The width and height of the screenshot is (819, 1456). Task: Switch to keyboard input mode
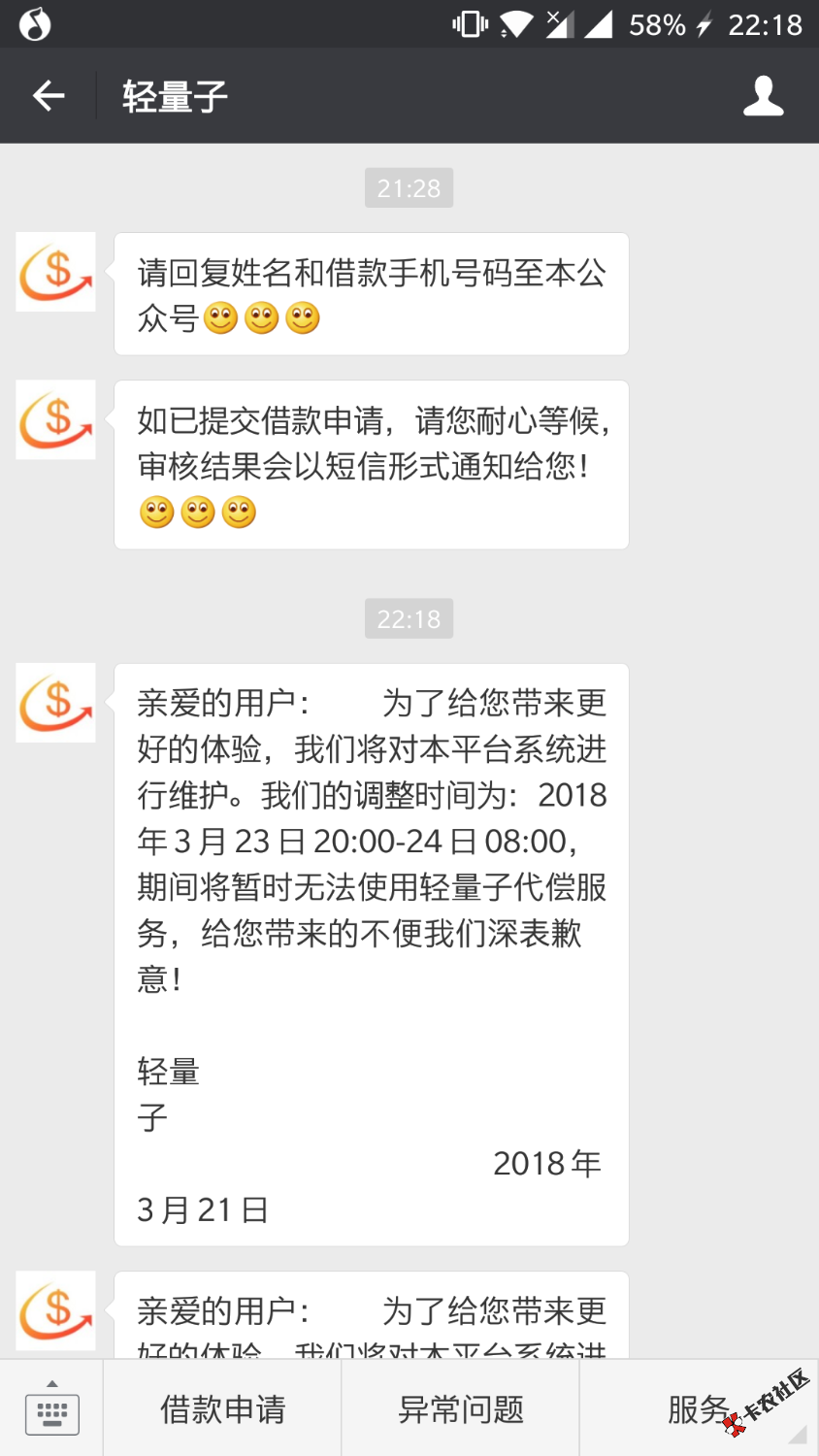click(x=51, y=1408)
